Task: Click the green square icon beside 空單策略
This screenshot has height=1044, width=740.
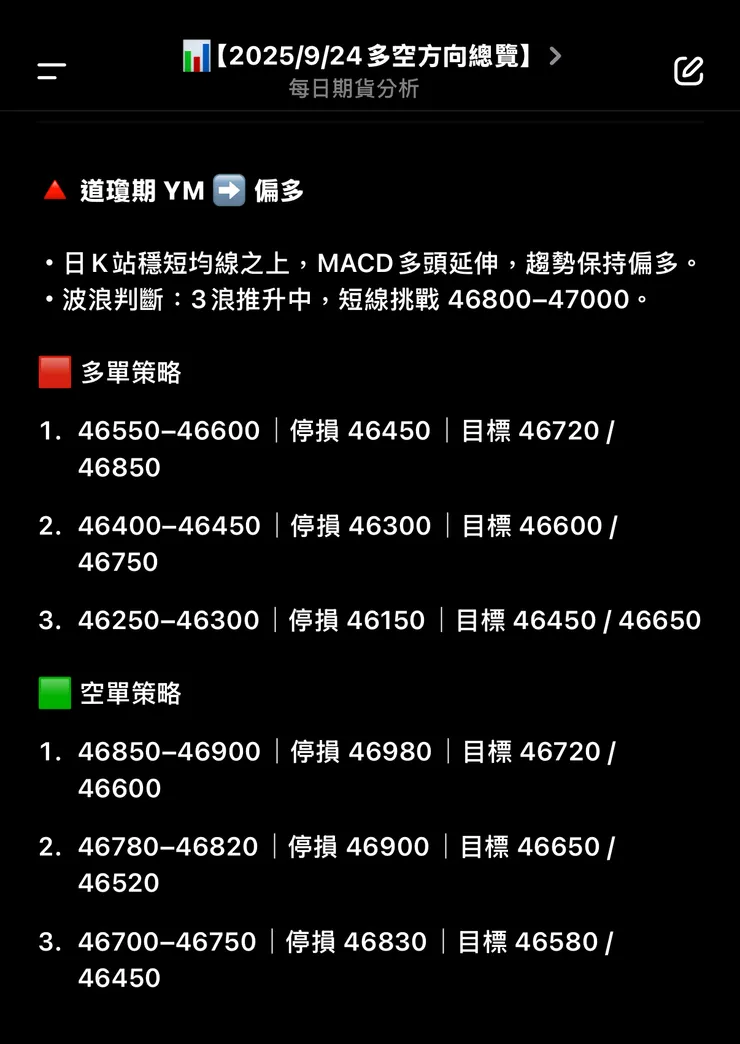Action: pos(55,692)
